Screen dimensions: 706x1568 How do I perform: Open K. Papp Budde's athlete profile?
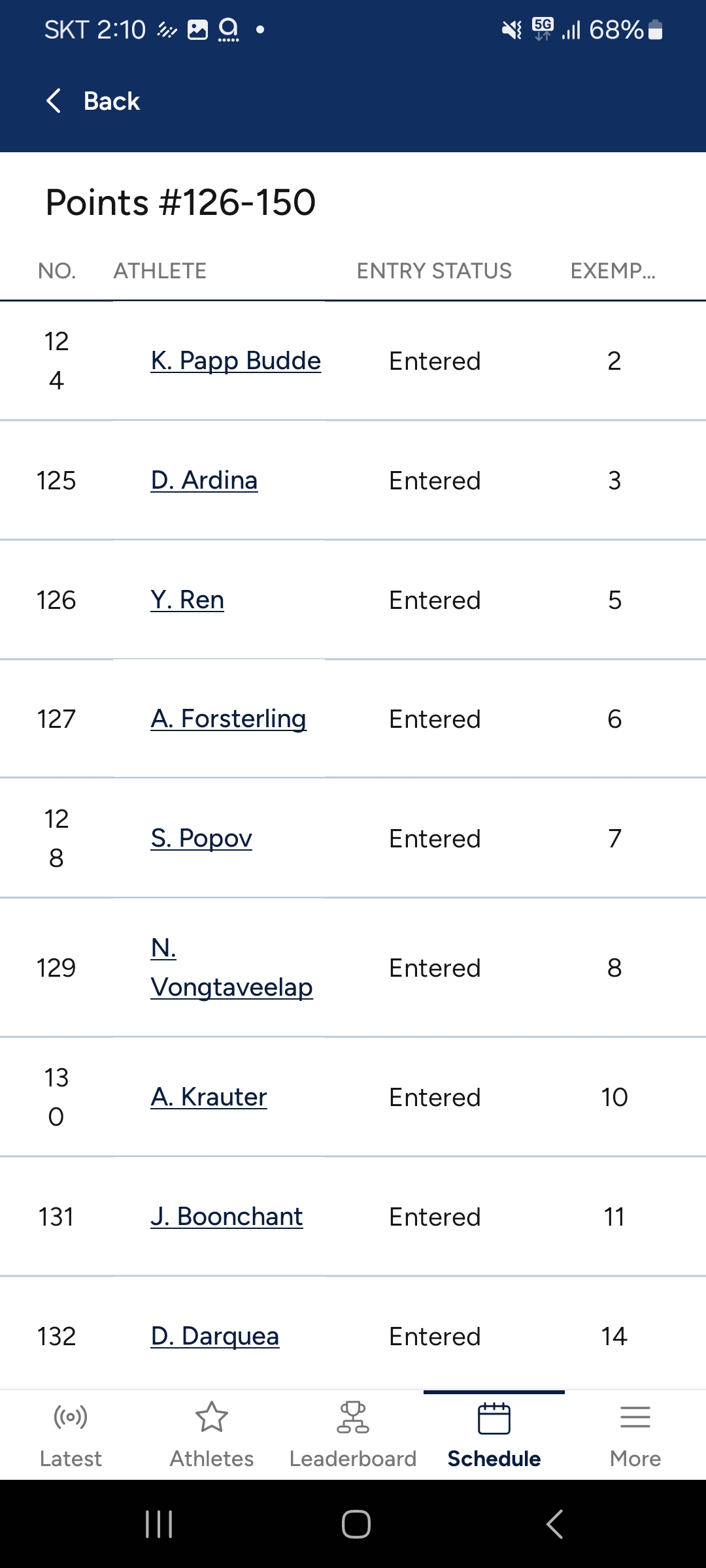click(x=235, y=361)
